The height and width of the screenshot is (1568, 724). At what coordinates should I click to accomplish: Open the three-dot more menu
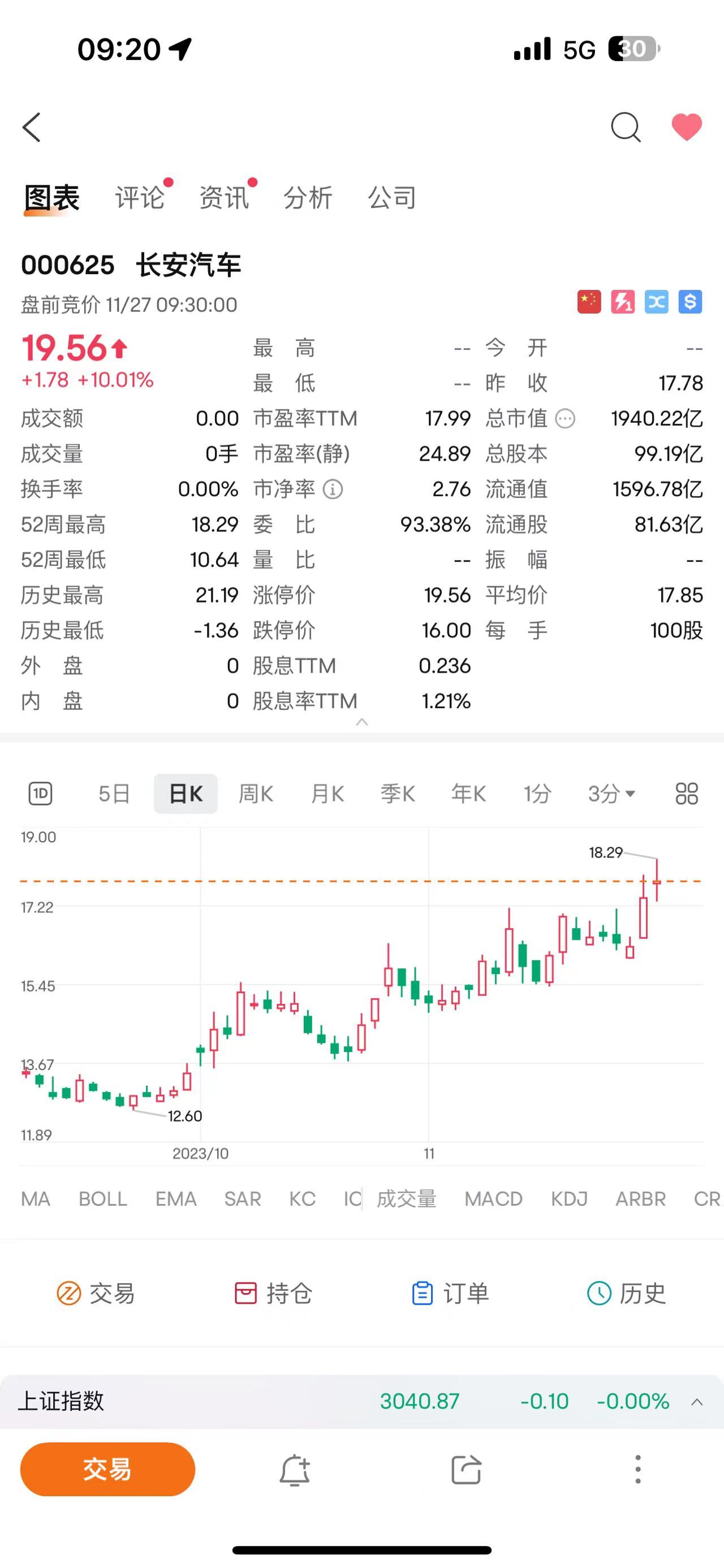[x=637, y=1470]
